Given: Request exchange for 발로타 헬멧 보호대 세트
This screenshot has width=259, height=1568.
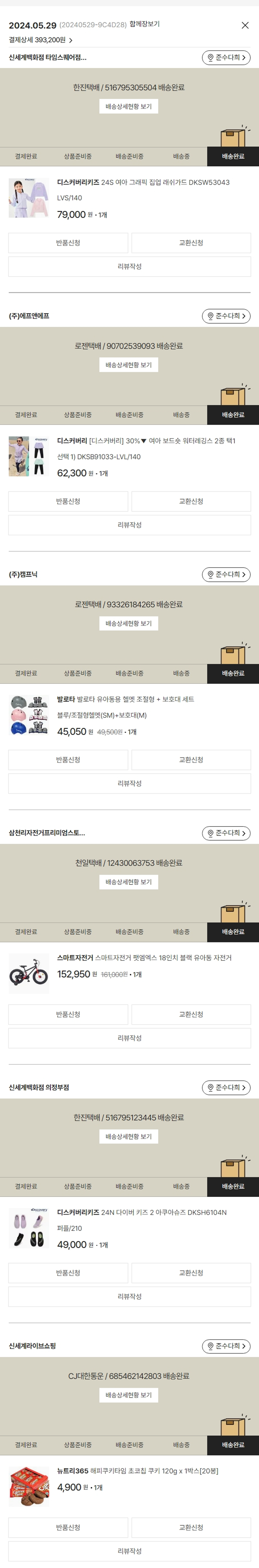Looking at the screenshot, I should 191,759.
